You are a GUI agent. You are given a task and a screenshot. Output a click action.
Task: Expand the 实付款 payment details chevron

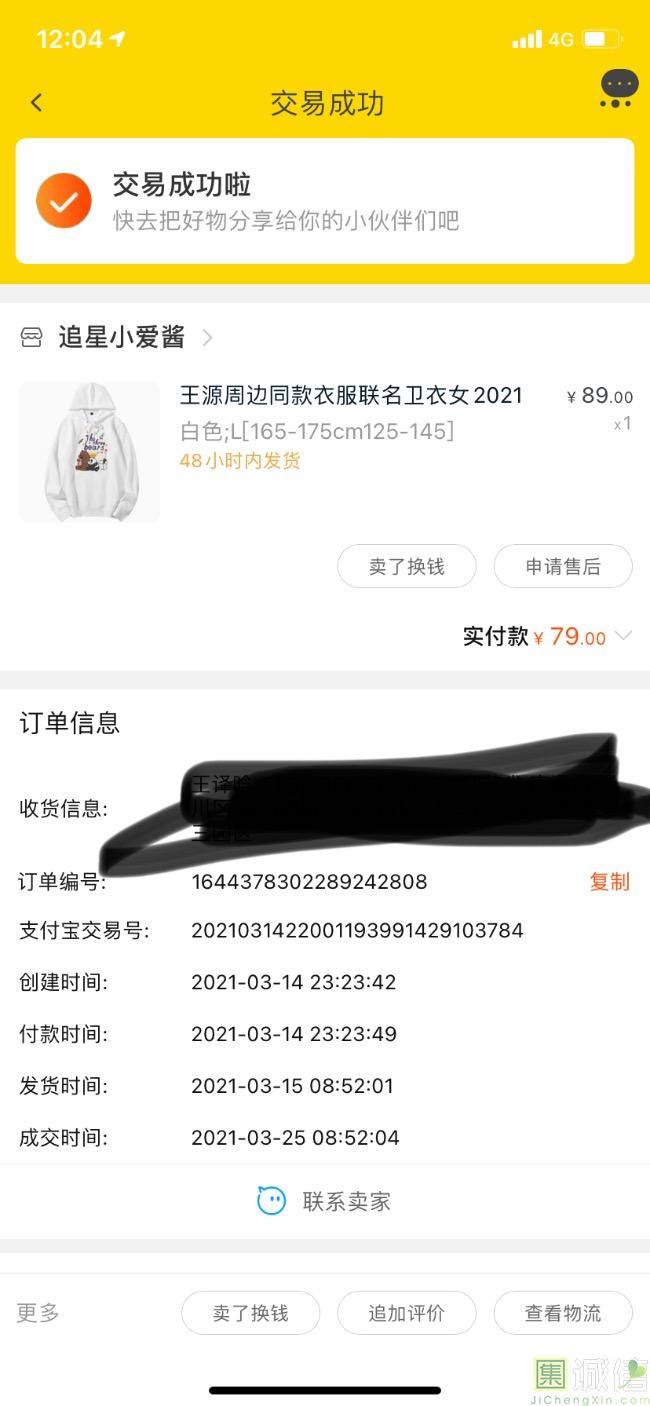624,636
